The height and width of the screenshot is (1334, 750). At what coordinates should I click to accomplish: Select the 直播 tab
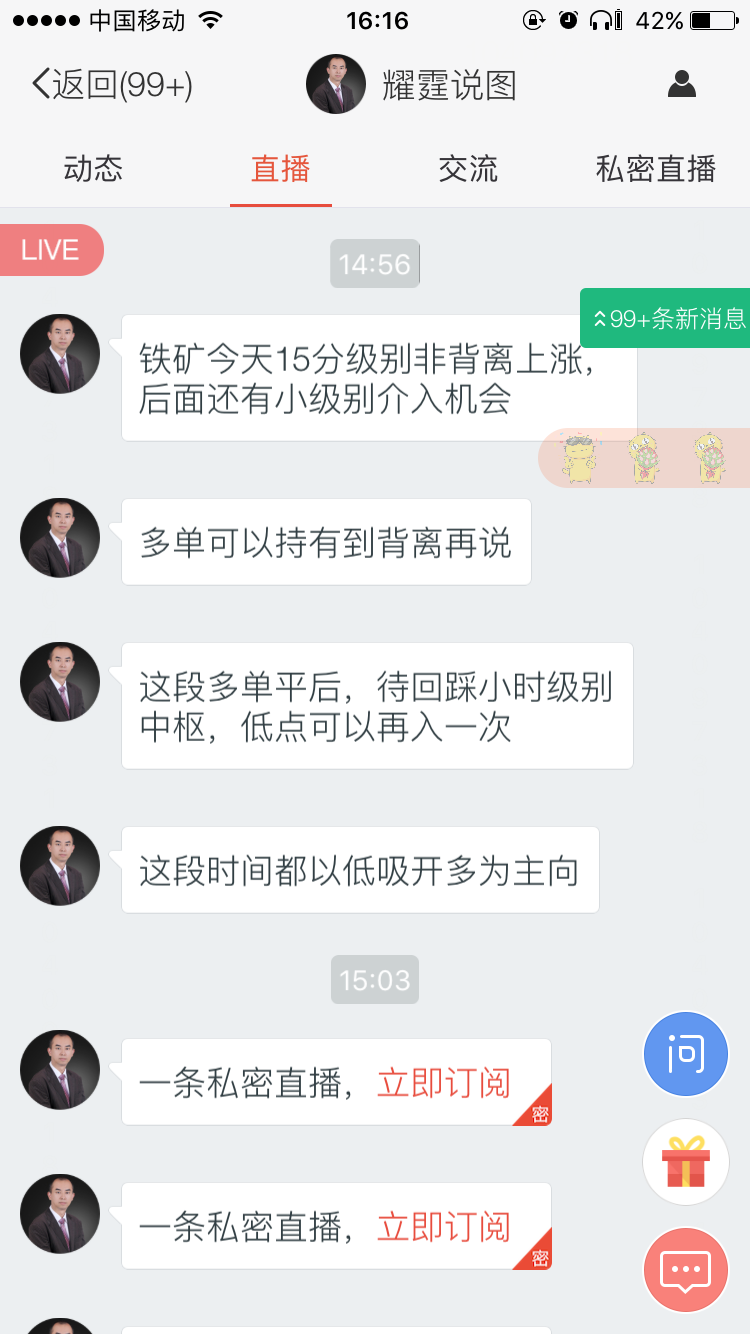pos(280,168)
